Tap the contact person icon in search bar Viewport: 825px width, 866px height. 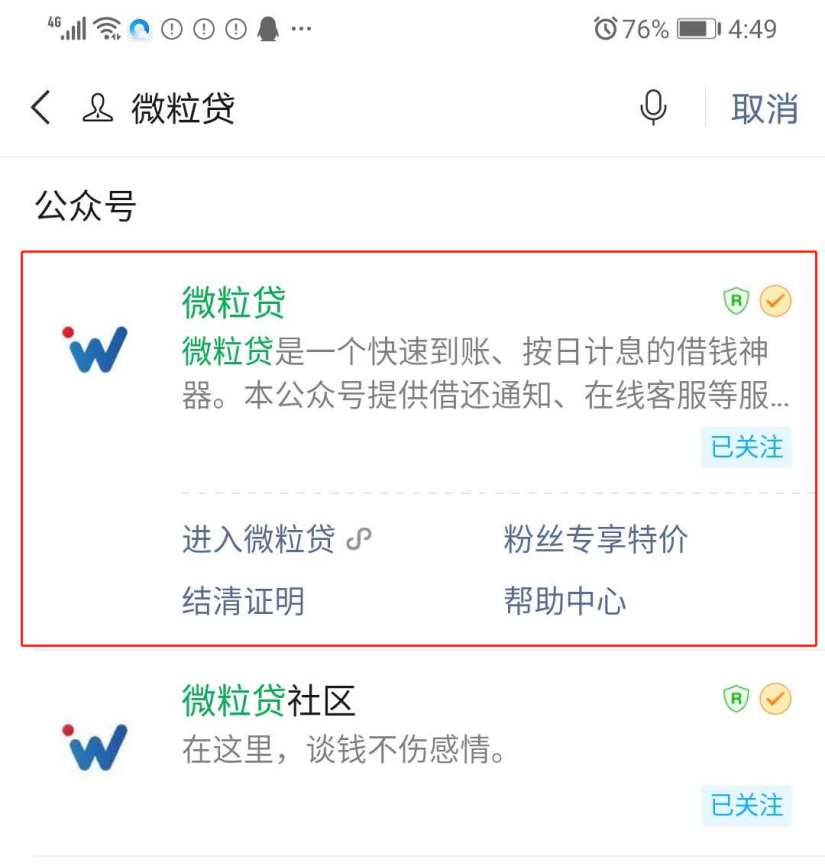[x=94, y=107]
